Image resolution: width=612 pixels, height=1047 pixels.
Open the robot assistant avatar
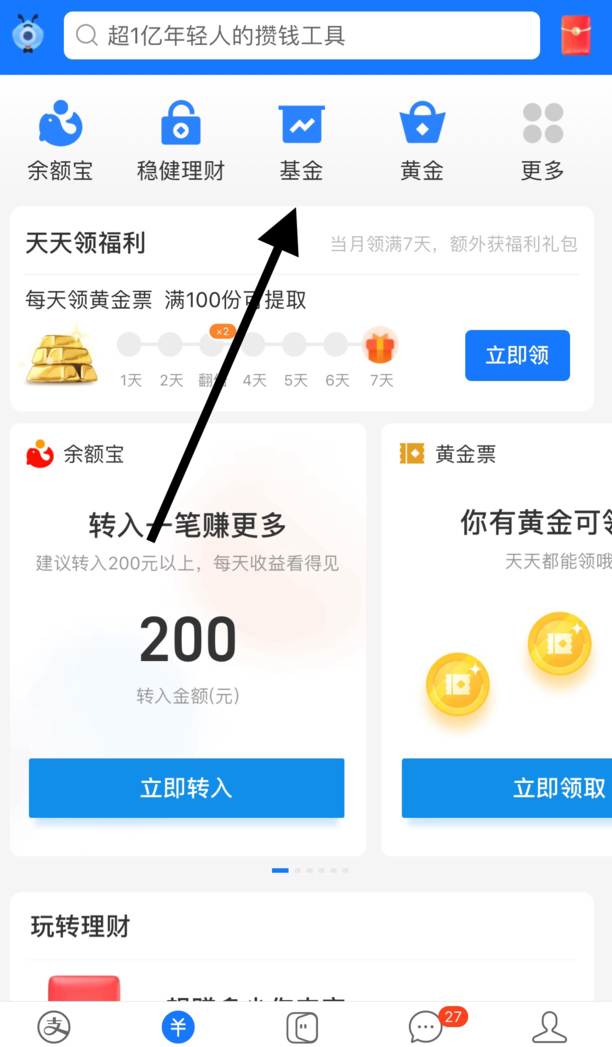point(29,36)
